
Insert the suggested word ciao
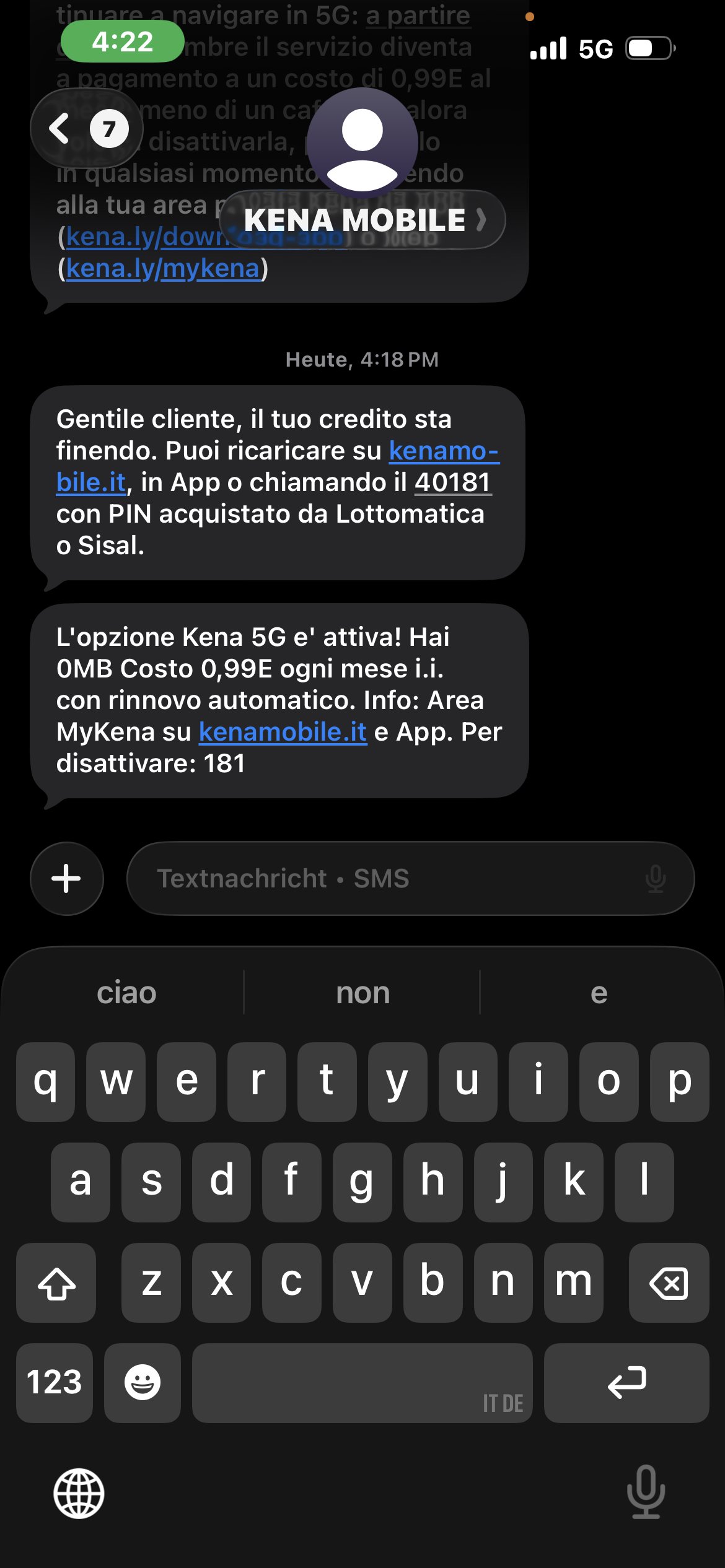coord(126,993)
